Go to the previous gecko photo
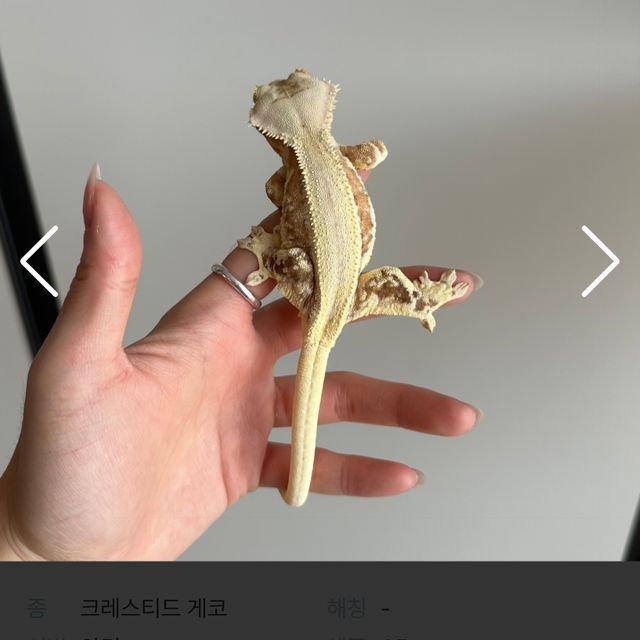The height and width of the screenshot is (640, 640). [x=39, y=261]
